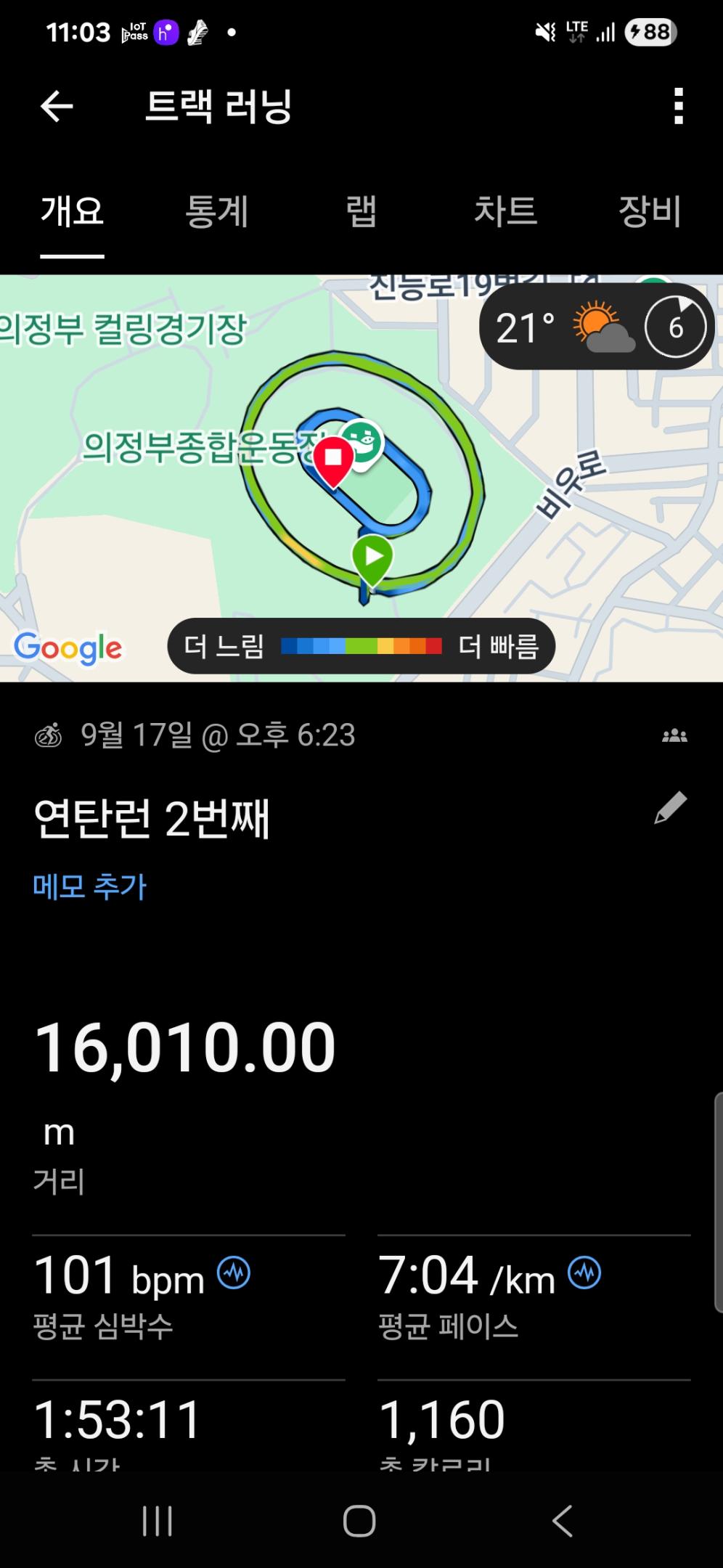
Task: Switch to the 랩 tab
Action: coord(361,212)
